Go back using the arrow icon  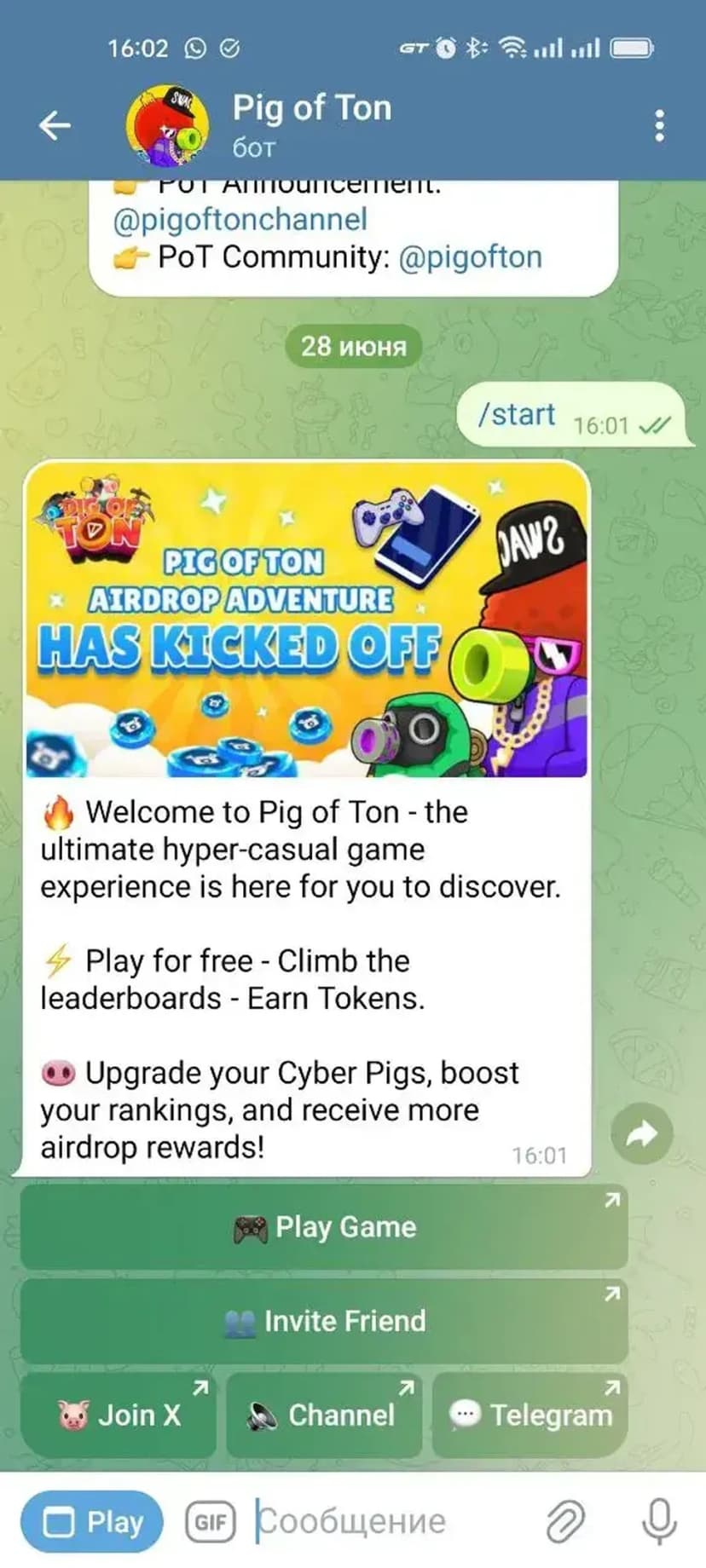(x=55, y=125)
